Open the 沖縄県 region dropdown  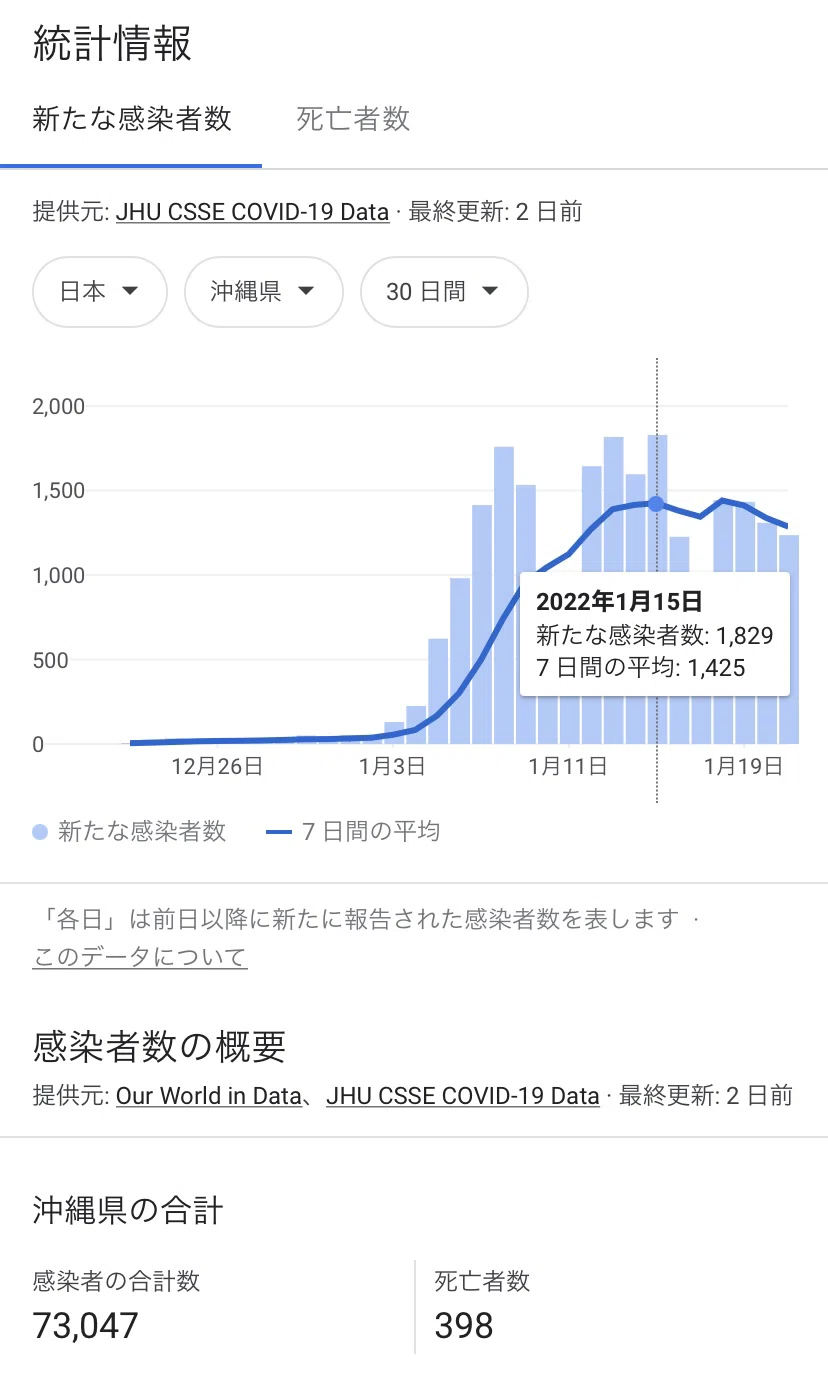264,292
